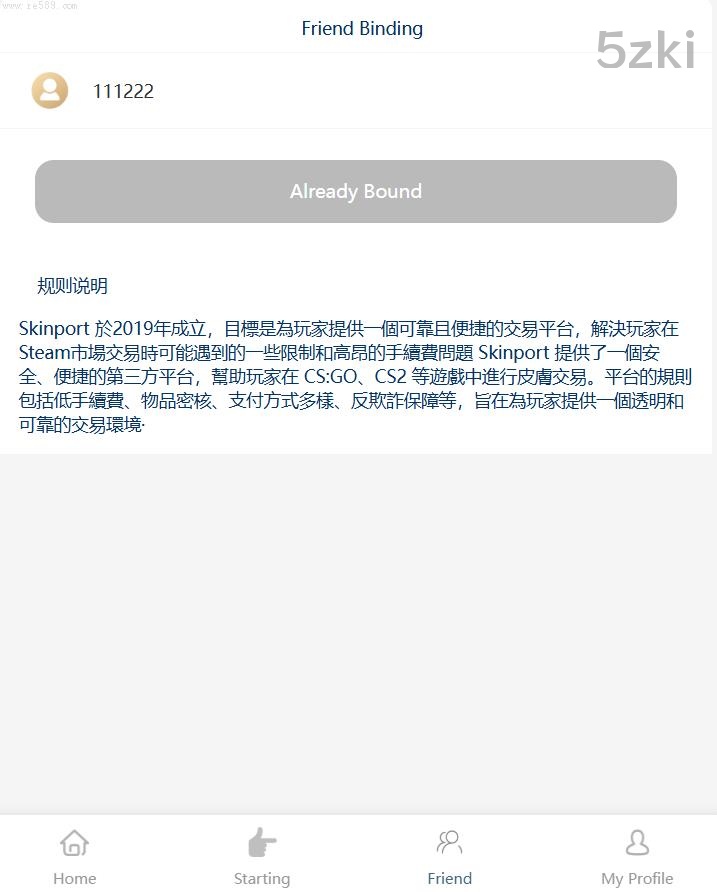
Task: Open the My Profile tab
Action: pyautogui.click(x=637, y=857)
